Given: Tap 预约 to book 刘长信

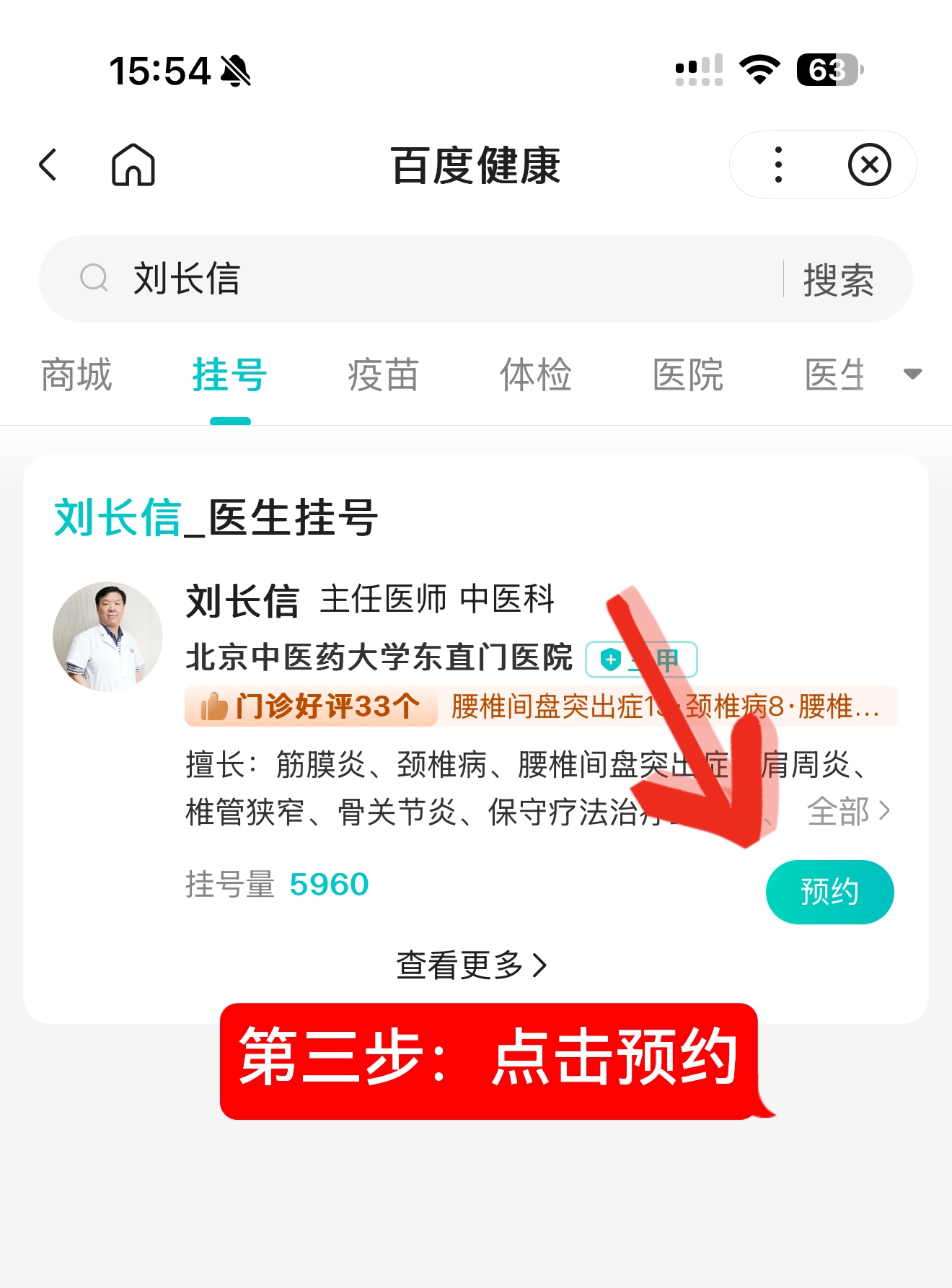Looking at the screenshot, I should pos(829,892).
